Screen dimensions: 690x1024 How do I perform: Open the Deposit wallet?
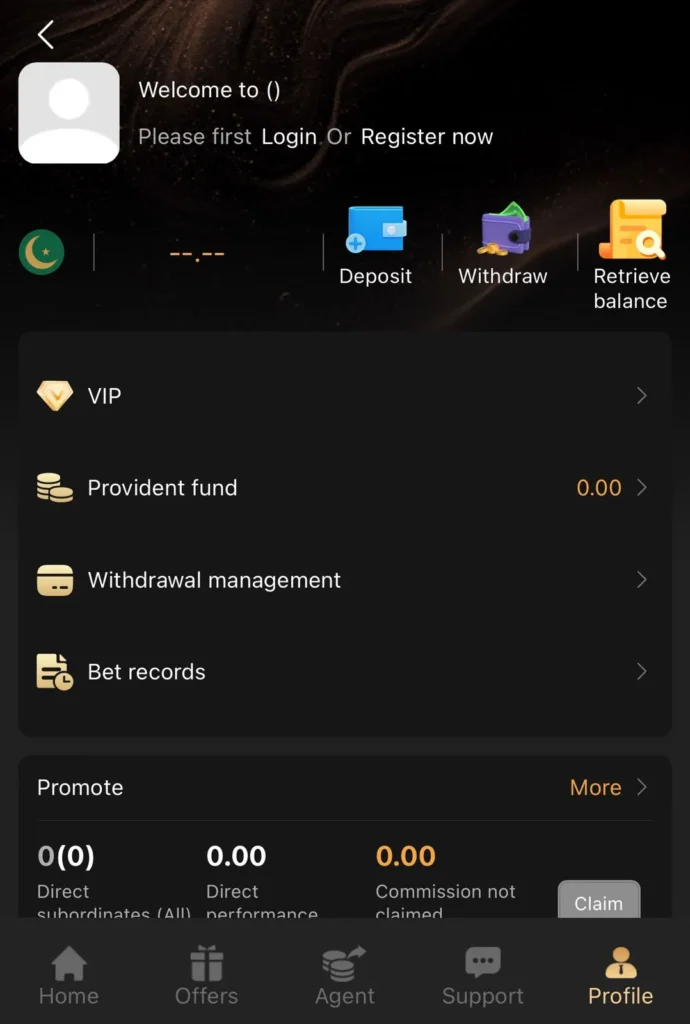coord(375,244)
